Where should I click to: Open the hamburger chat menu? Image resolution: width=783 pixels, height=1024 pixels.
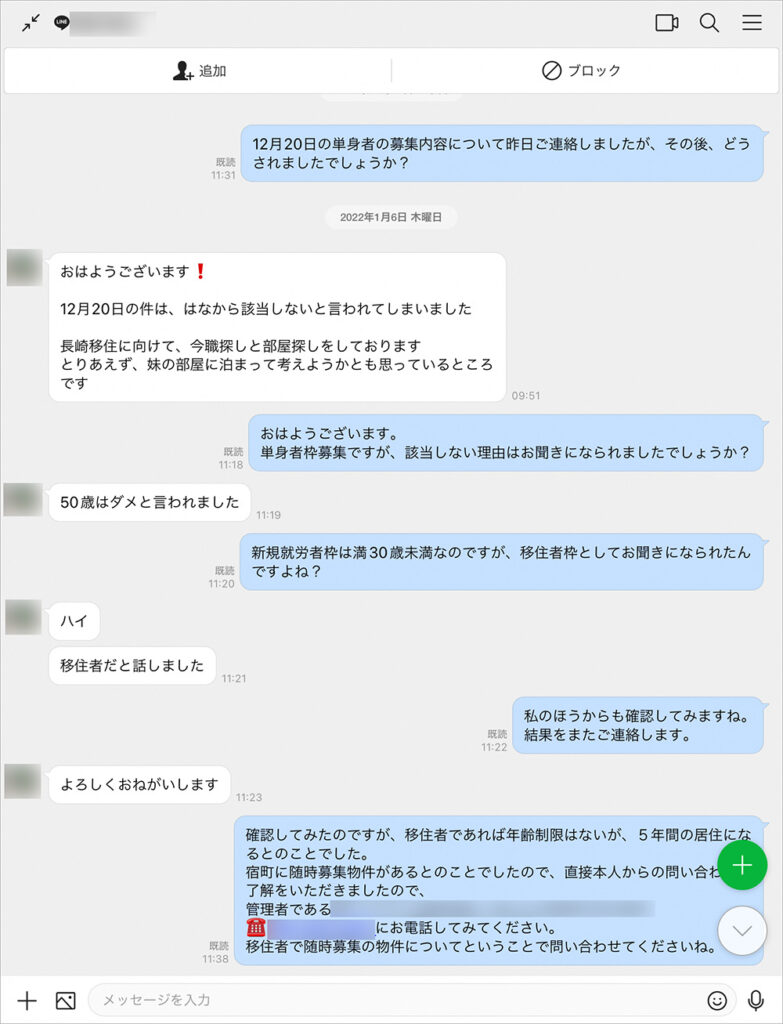click(752, 23)
